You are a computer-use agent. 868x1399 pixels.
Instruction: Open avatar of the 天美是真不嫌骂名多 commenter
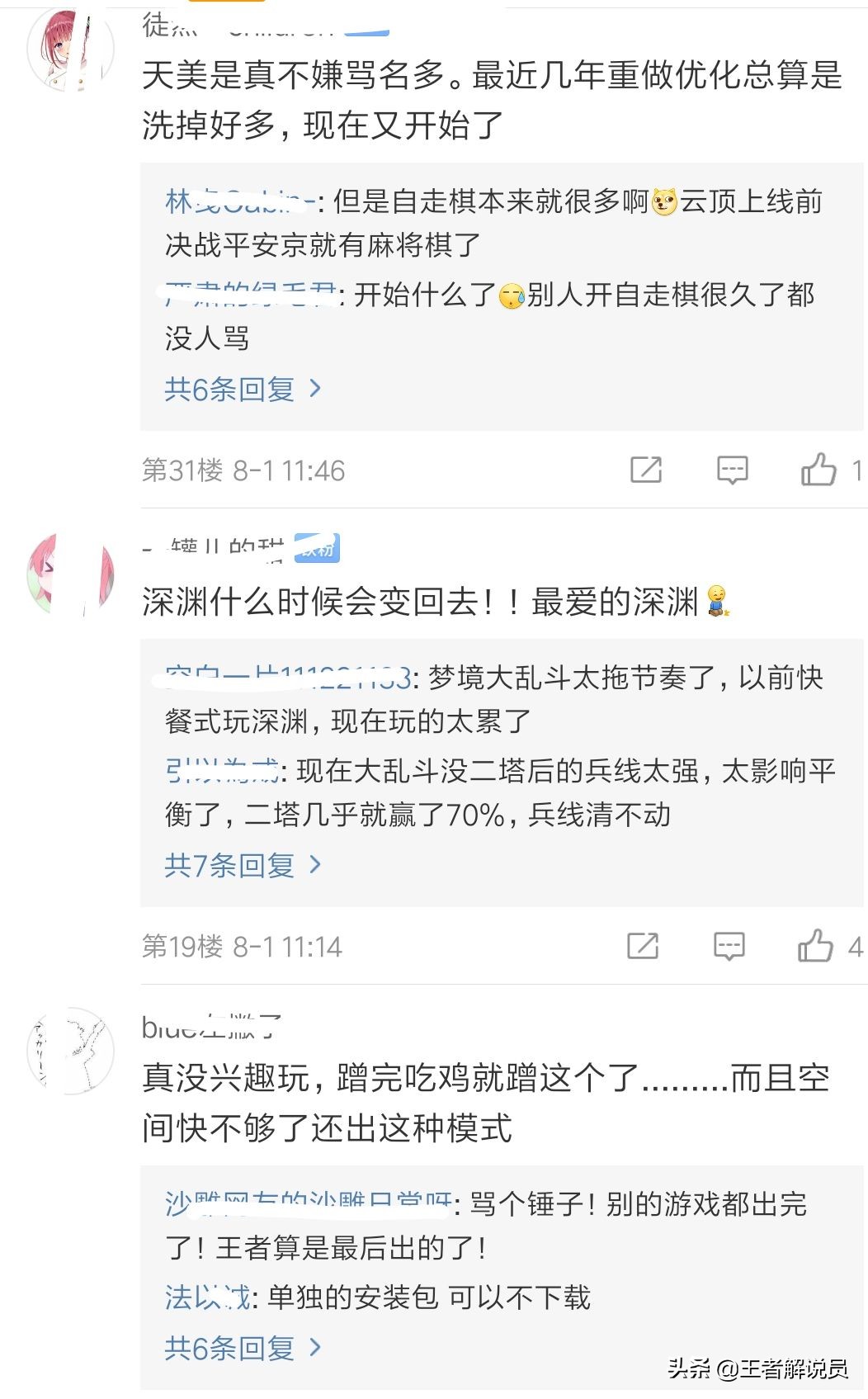click(70, 50)
